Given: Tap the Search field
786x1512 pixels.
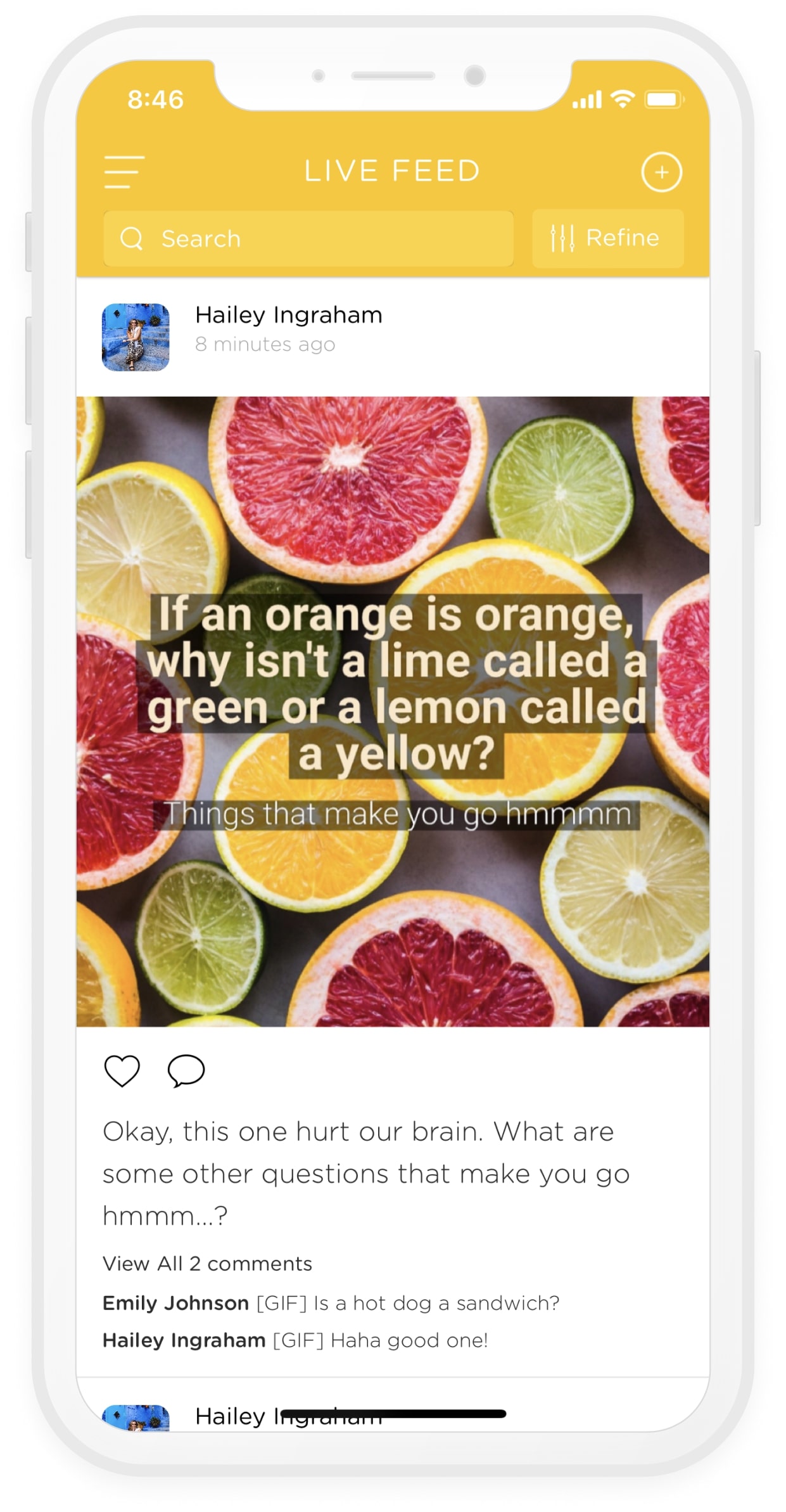Looking at the screenshot, I should click(x=308, y=239).
